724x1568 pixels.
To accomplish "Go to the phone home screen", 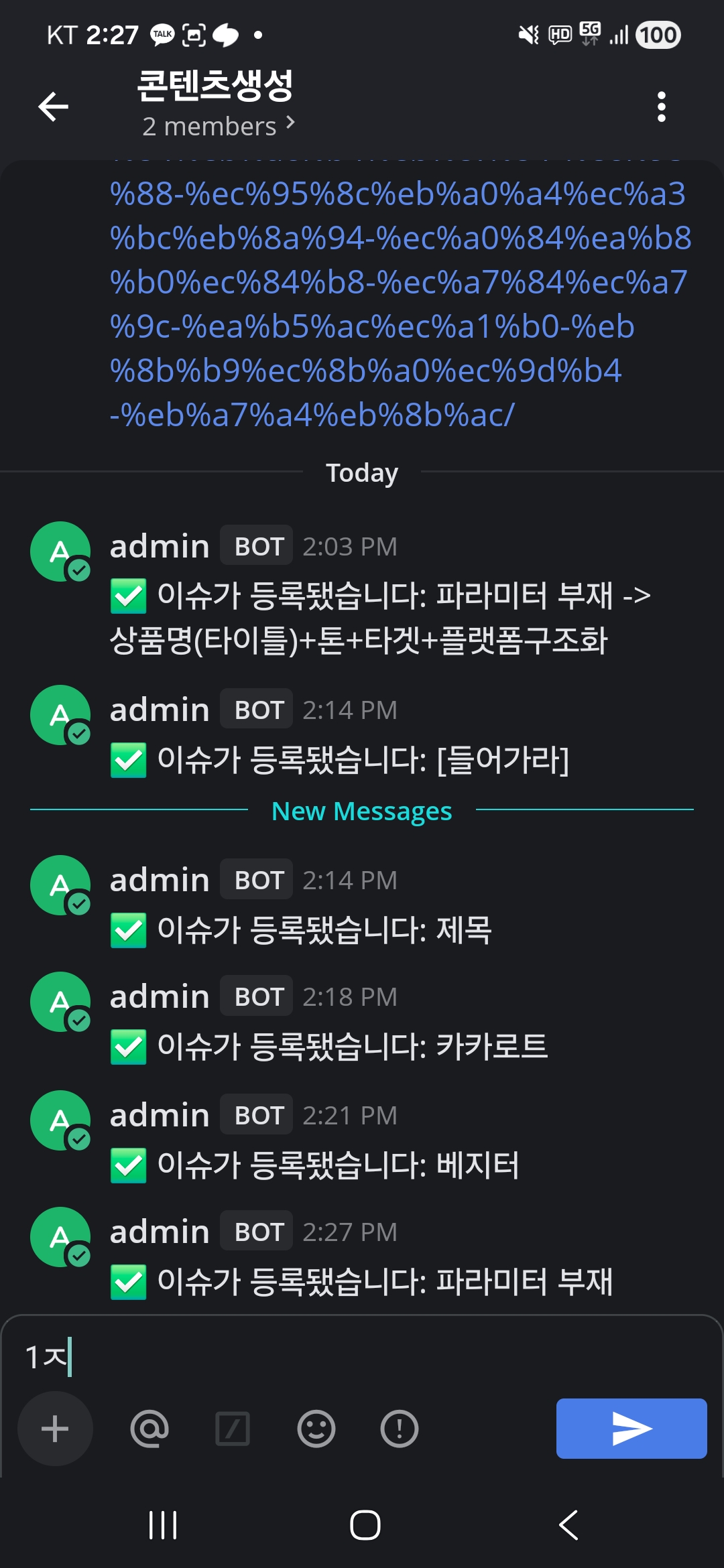I will point(365,1524).
